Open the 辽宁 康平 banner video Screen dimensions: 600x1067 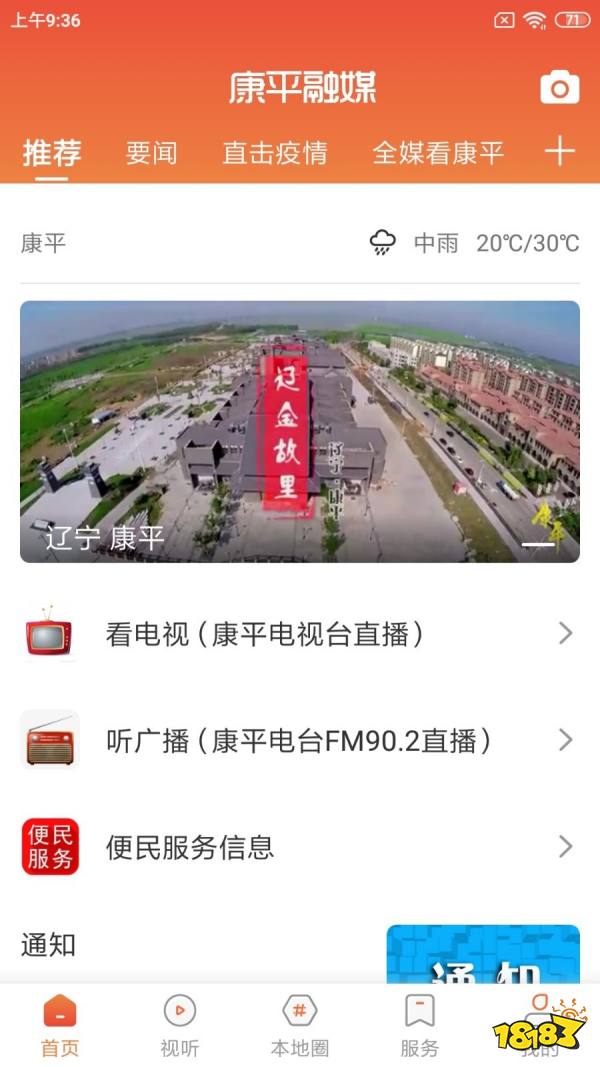300,431
